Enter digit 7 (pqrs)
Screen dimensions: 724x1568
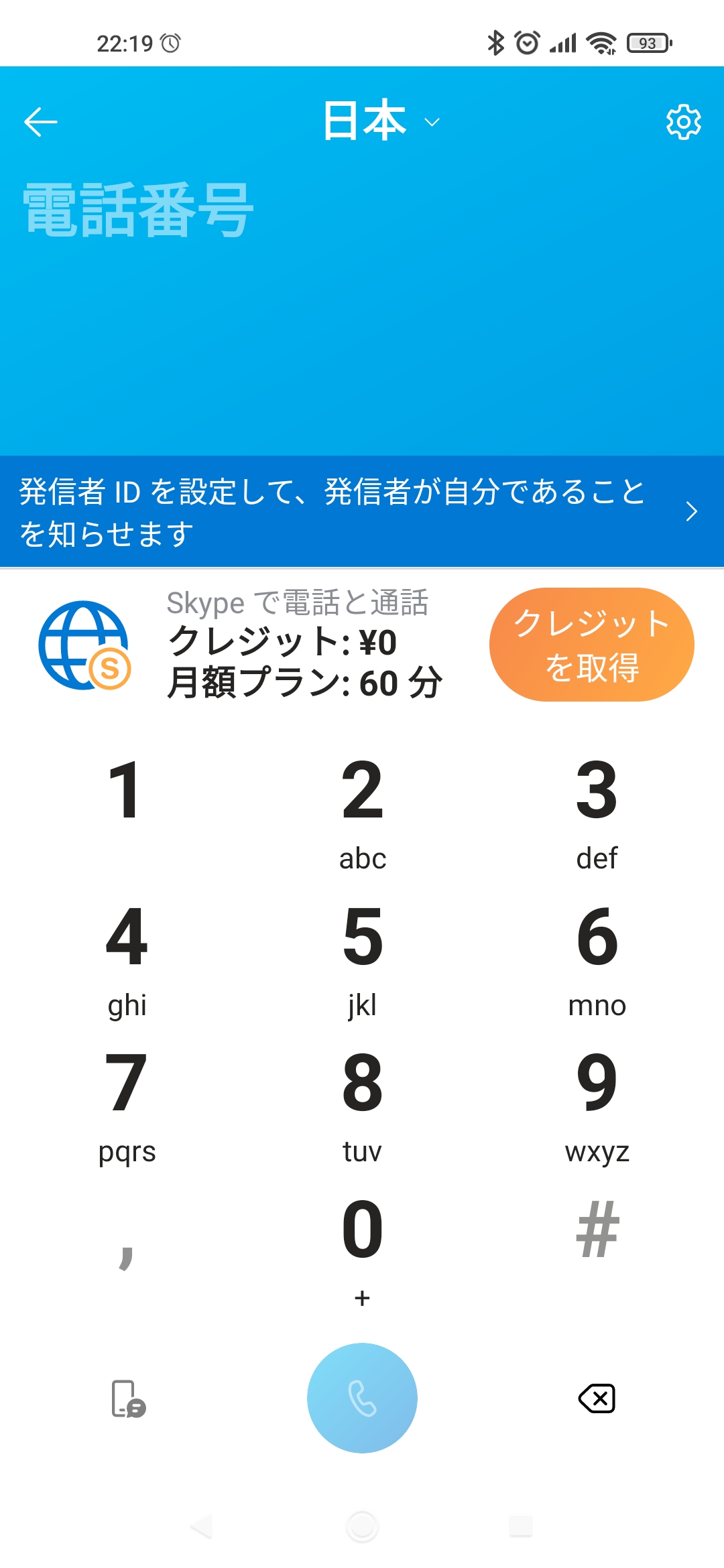coord(126,1107)
